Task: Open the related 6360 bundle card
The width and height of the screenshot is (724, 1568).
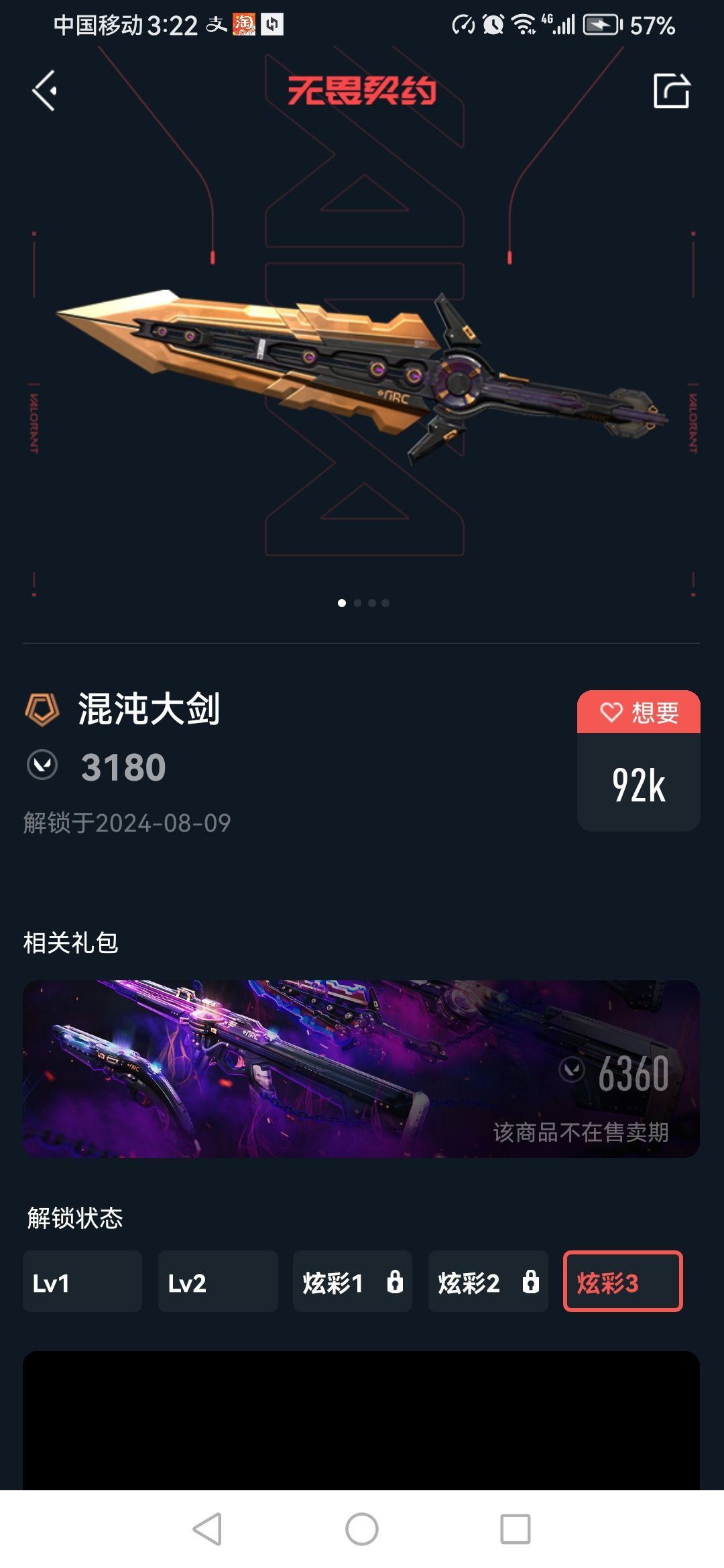Action: click(361, 1069)
